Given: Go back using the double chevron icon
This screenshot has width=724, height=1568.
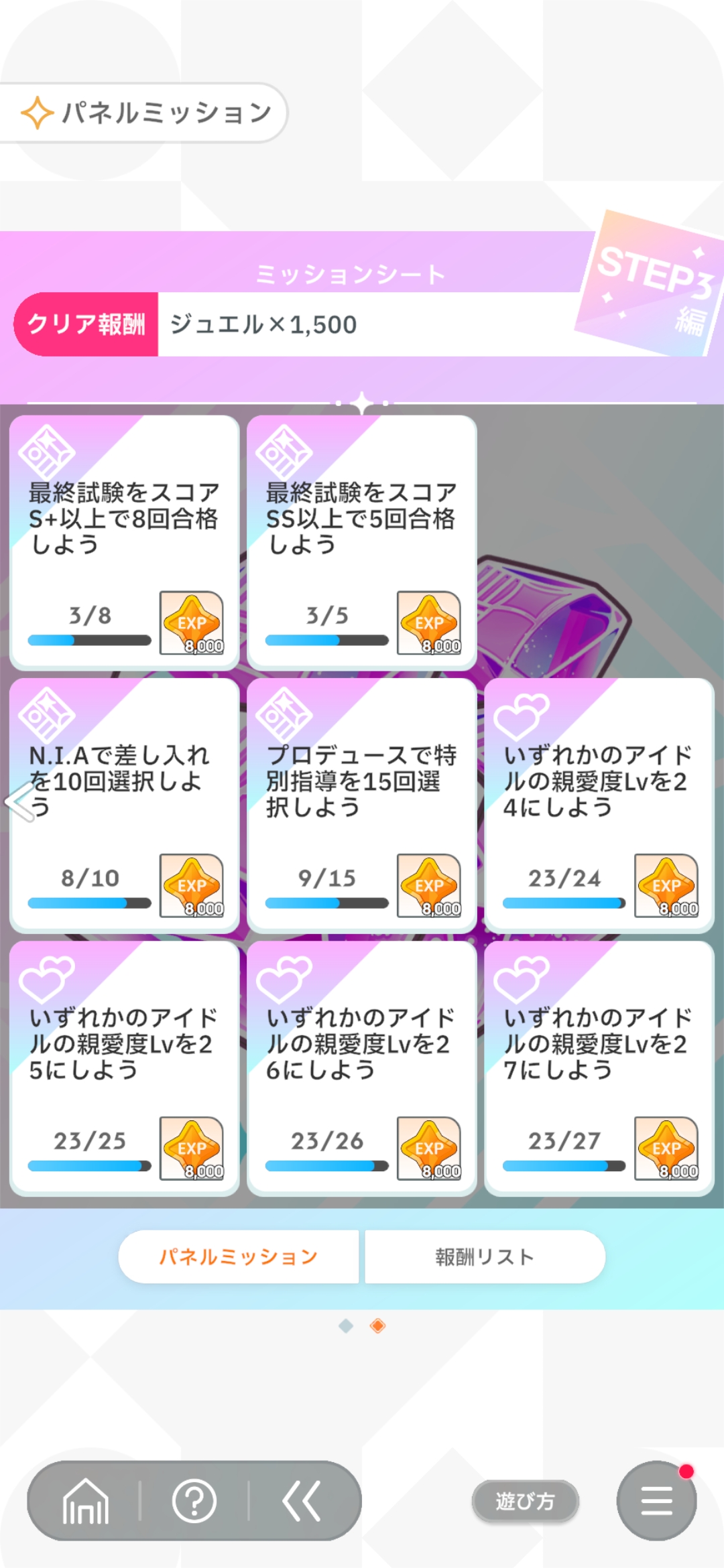Looking at the screenshot, I should [x=302, y=1502].
